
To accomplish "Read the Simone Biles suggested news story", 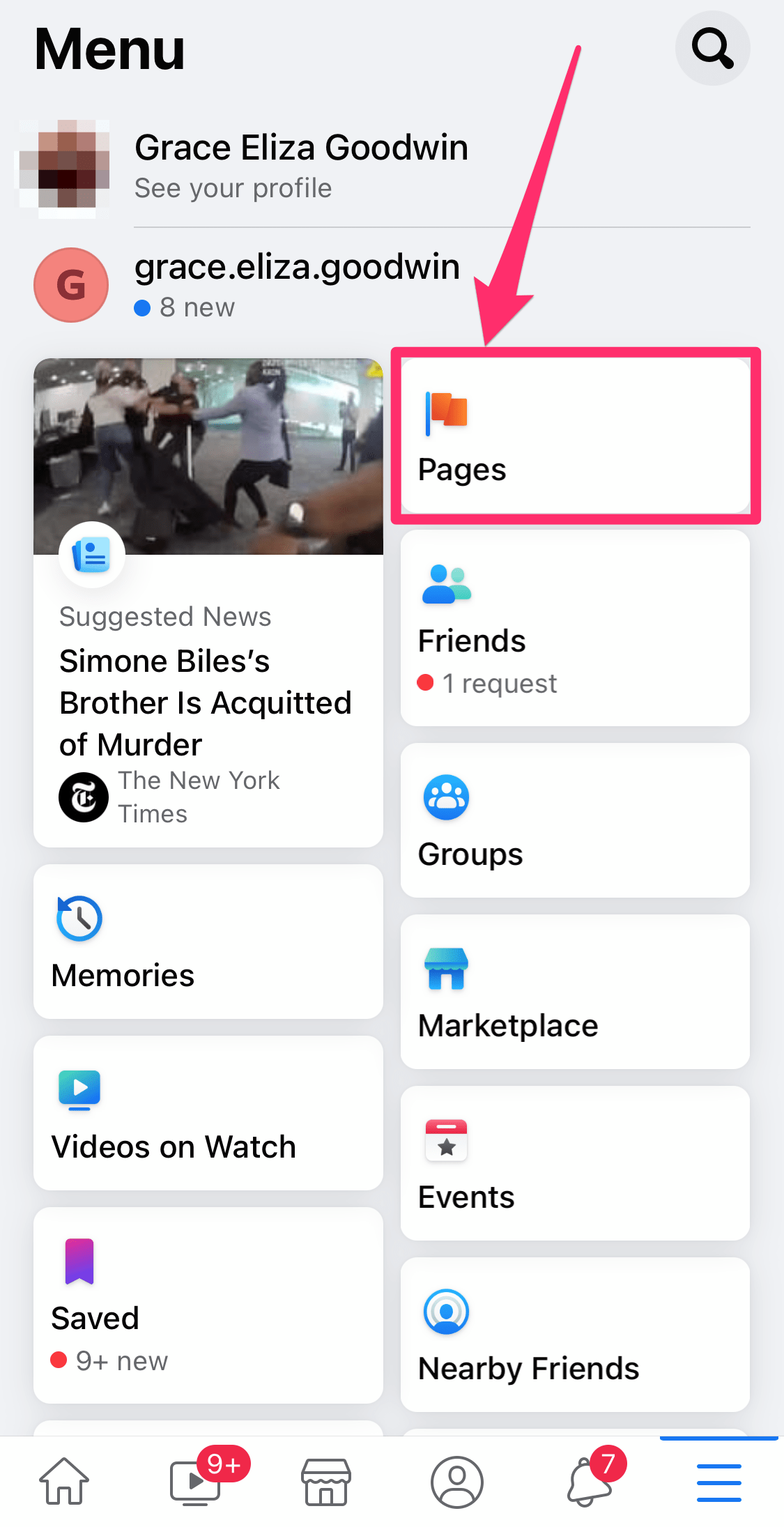I will click(x=208, y=701).
